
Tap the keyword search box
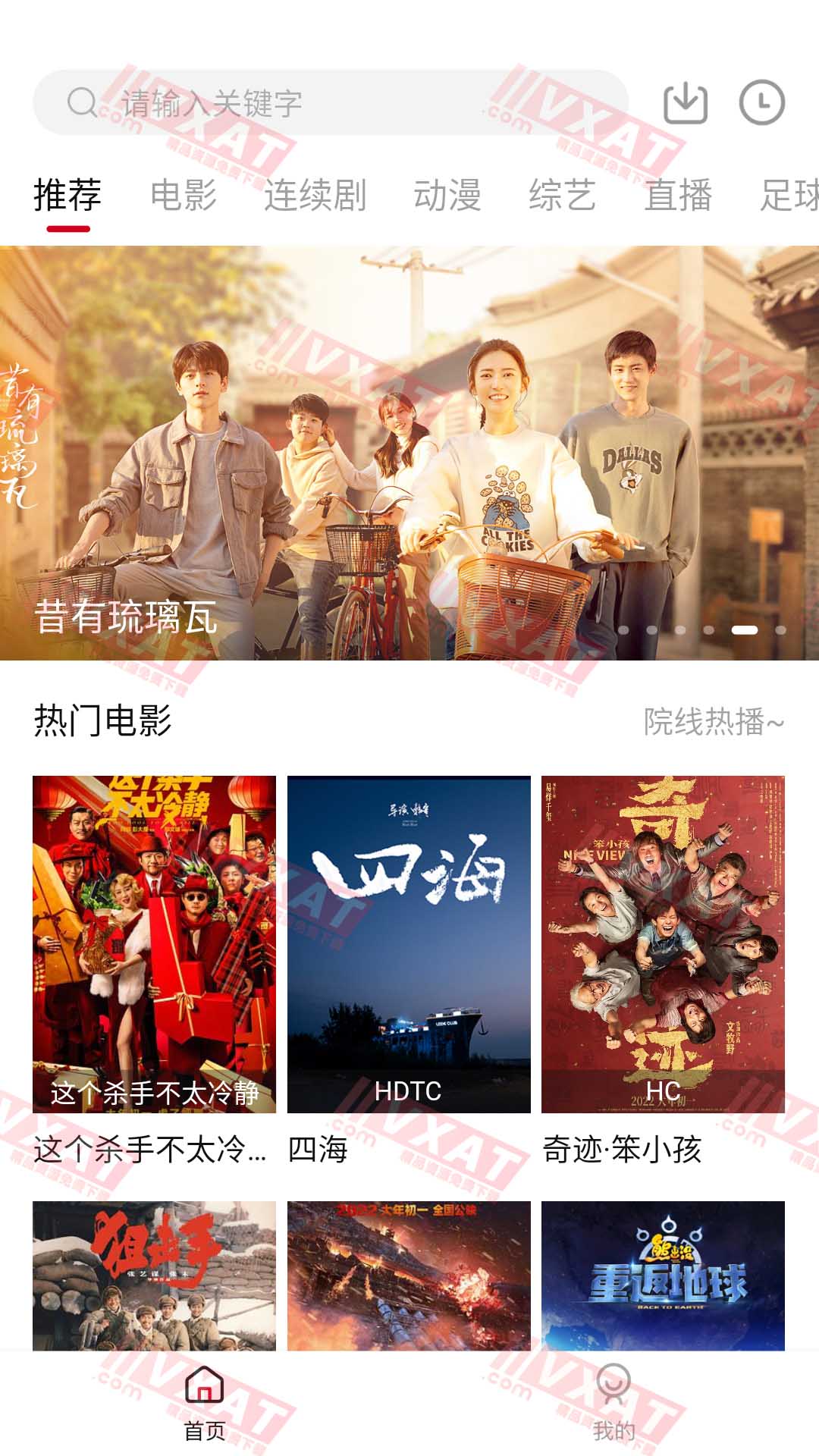[x=330, y=103]
